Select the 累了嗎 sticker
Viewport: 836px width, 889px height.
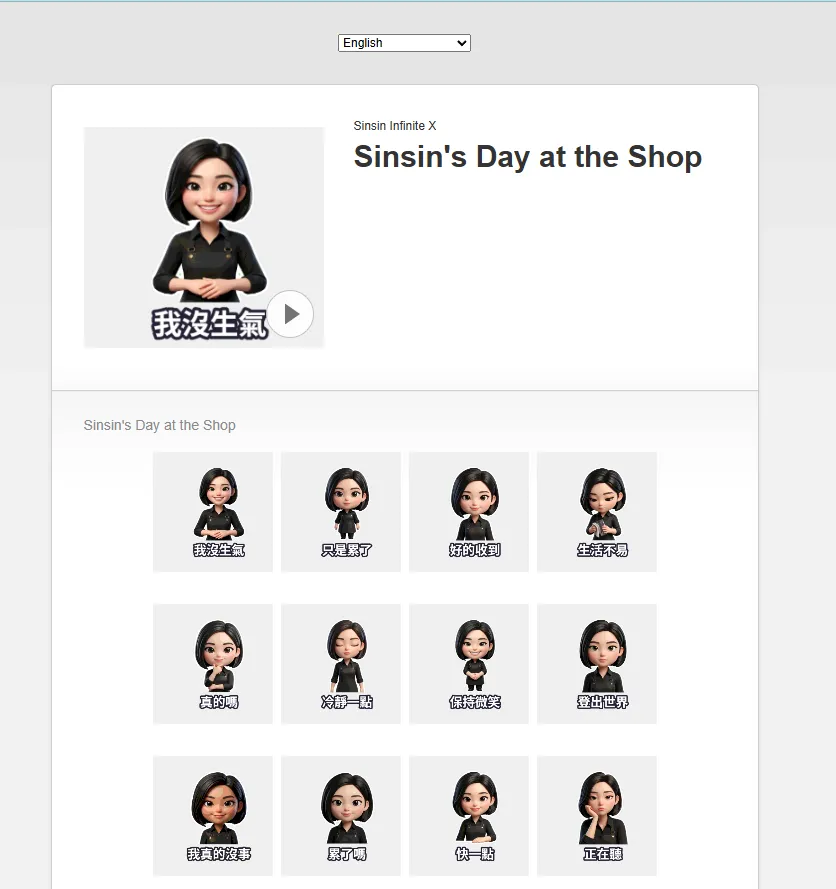coord(341,816)
